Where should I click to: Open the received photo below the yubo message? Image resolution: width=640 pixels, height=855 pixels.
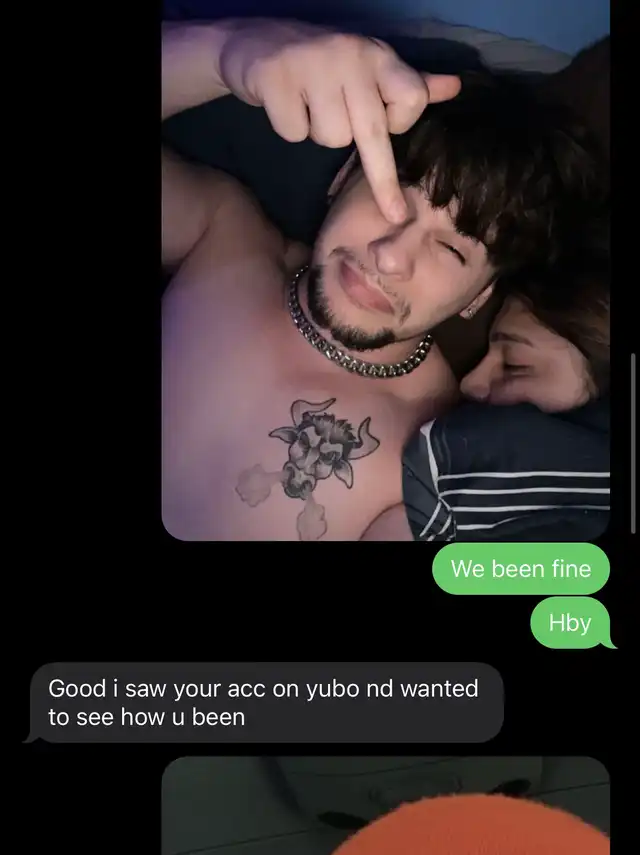coord(385,806)
